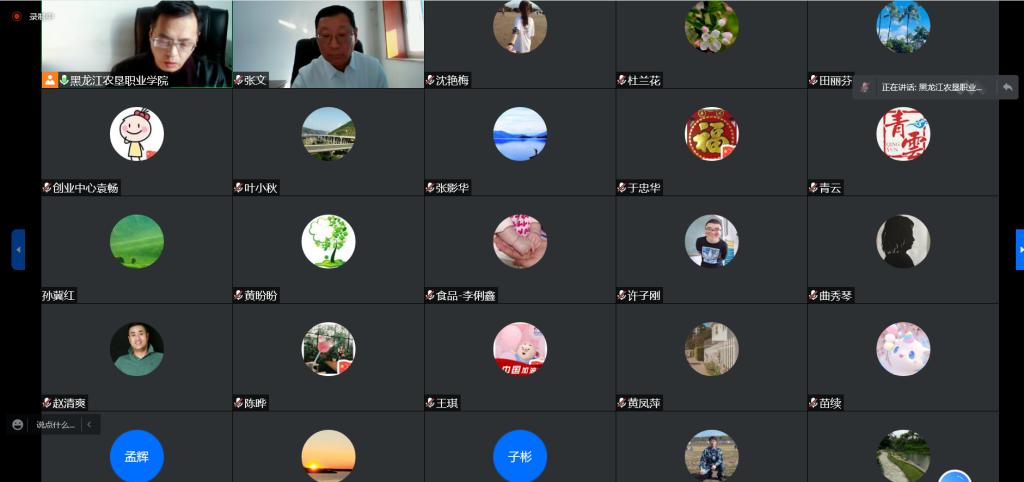Select participant tile 创业中心袁畅

coord(136,140)
